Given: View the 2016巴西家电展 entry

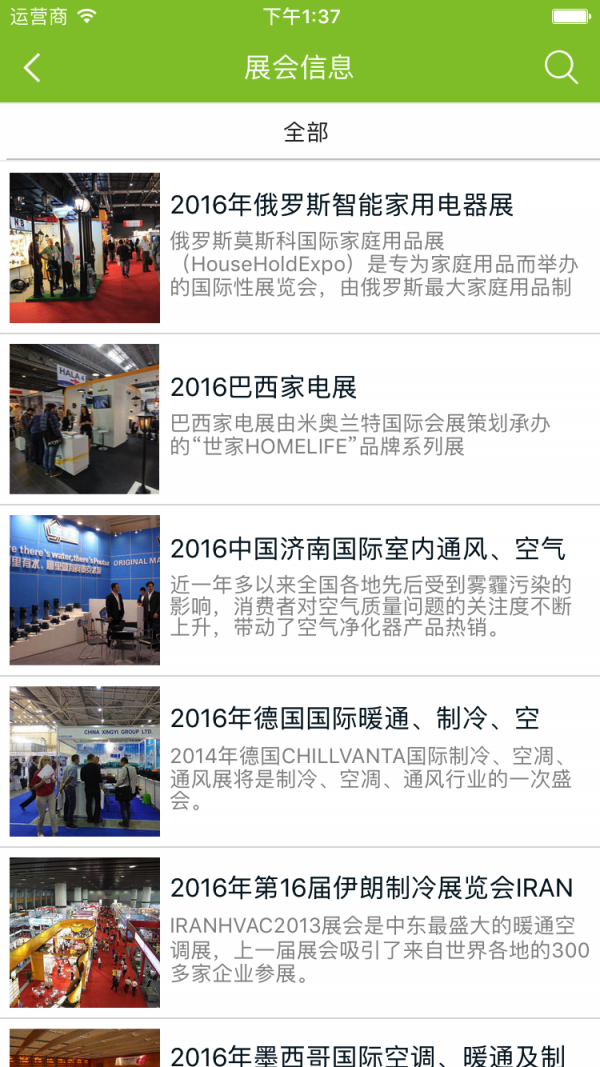Looking at the screenshot, I should point(263,388).
